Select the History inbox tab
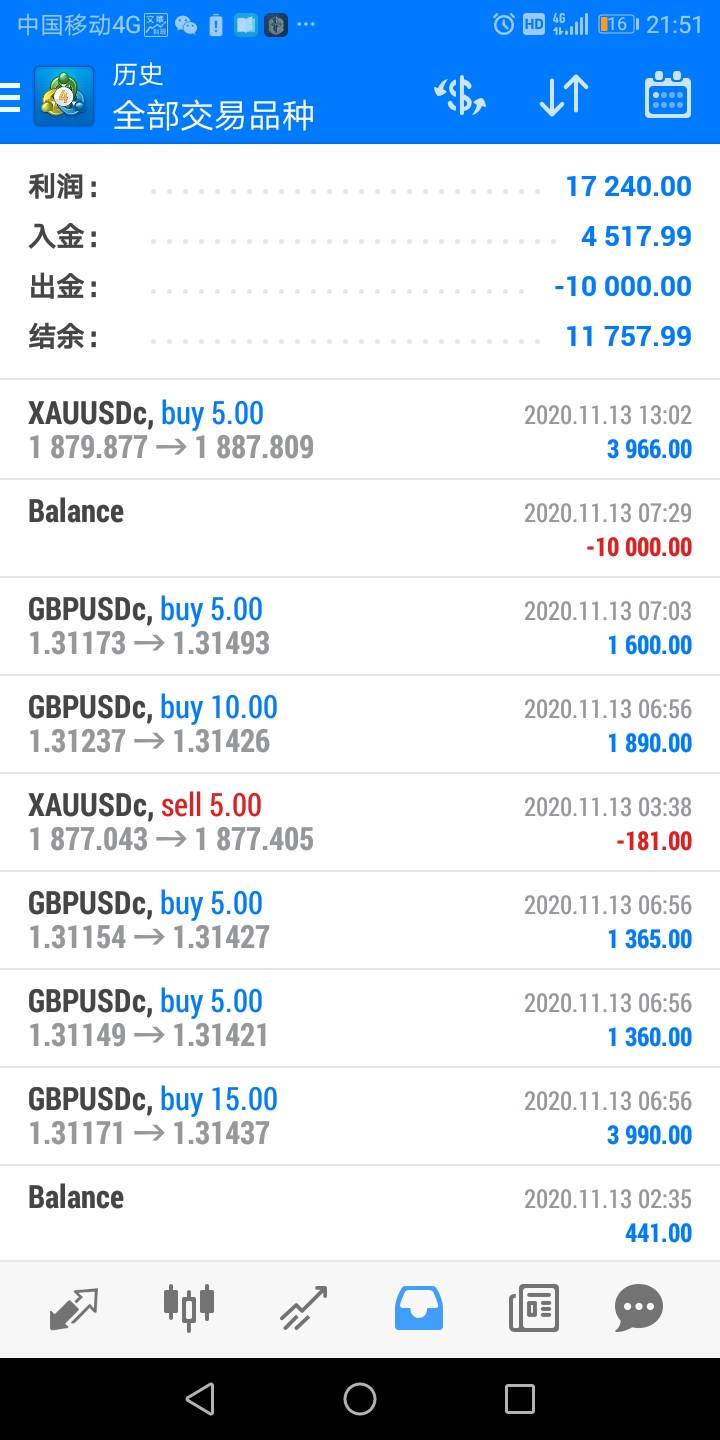Image resolution: width=720 pixels, height=1440 pixels. (418, 1308)
